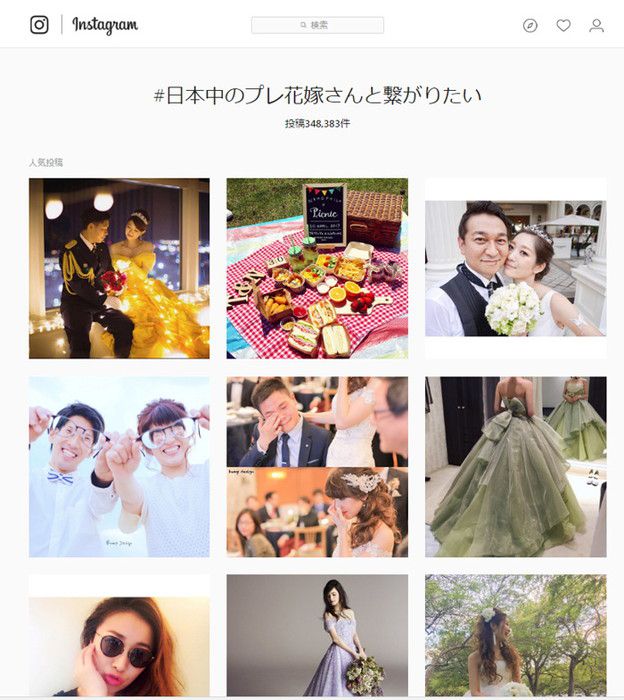624x700 pixels.
Task: Open the bride under trees post
Action: tap(515, 636)
